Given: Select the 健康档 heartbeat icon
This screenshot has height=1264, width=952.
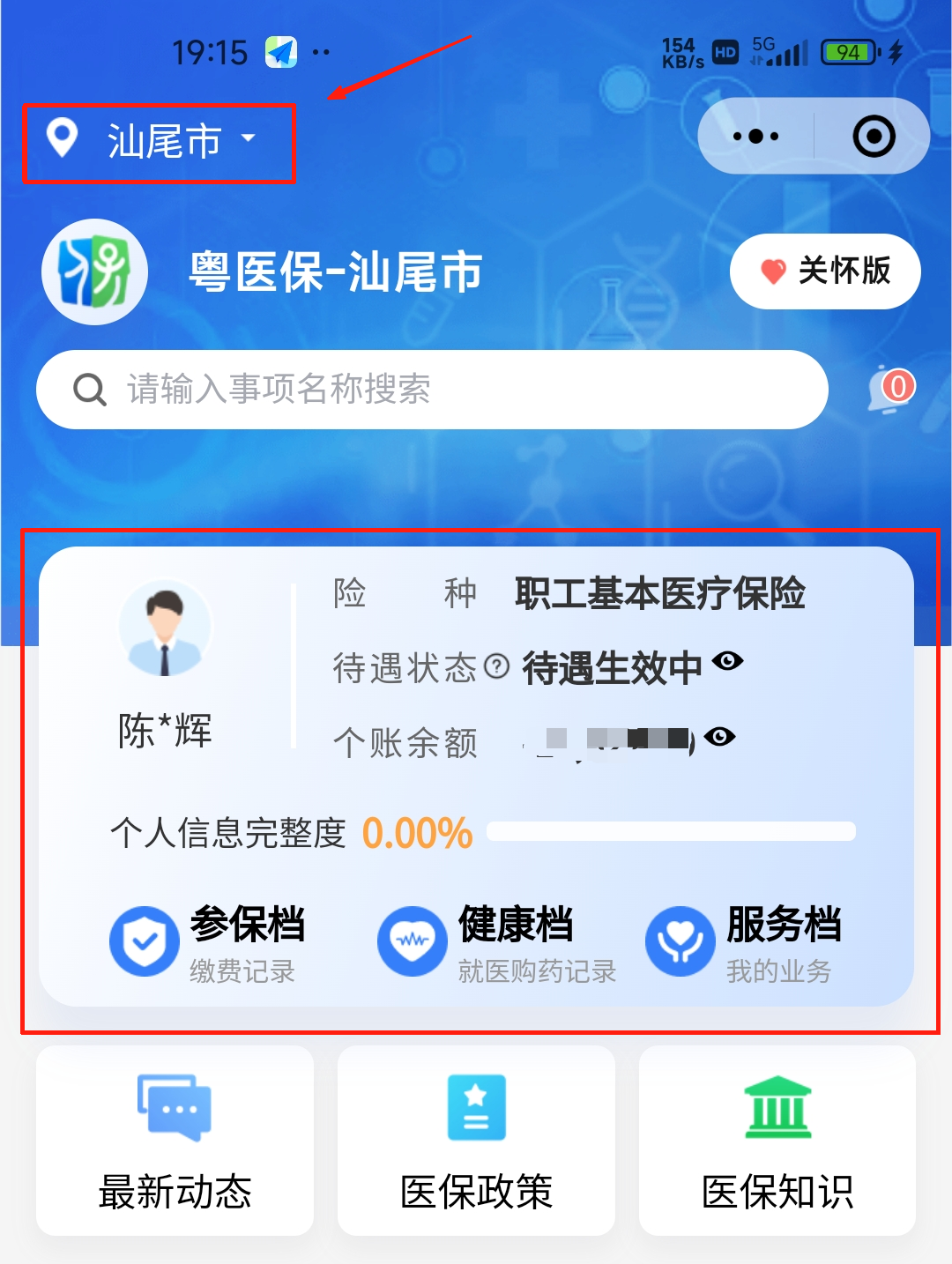Looking at the screenshot, I should (x=411, y=940).
